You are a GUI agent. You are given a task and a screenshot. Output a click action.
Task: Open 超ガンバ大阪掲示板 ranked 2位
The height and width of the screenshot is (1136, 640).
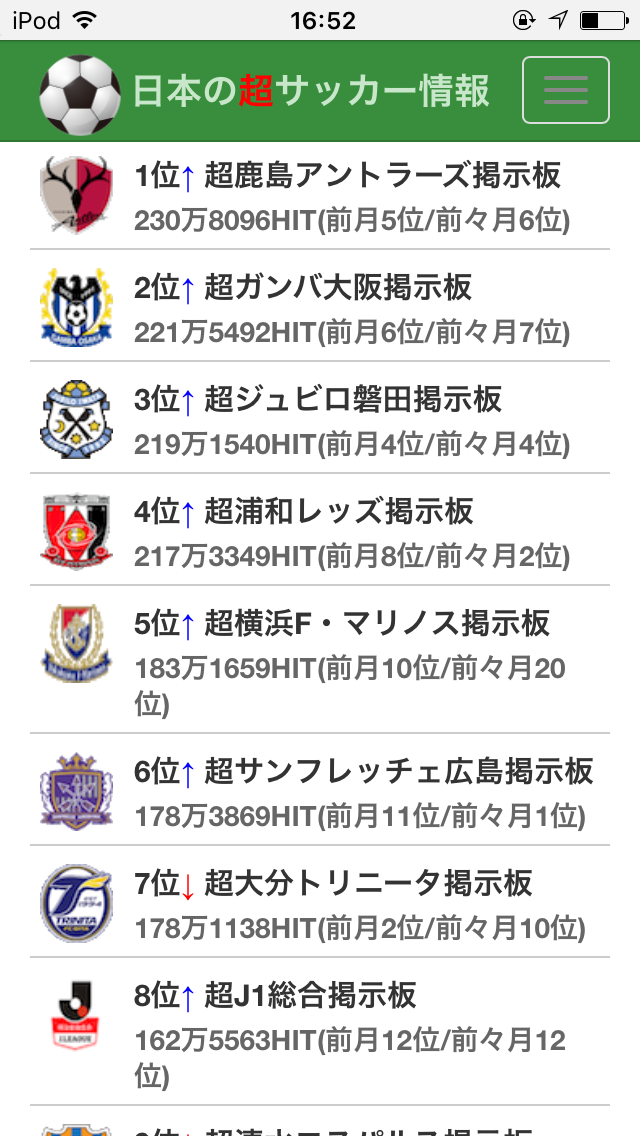(x=303, y=289)
